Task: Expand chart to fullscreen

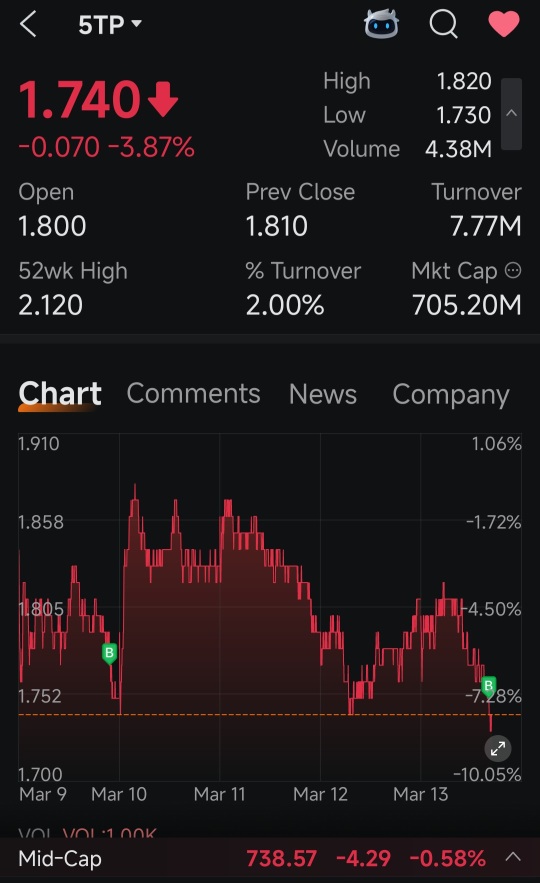Action: click(498, 748)
